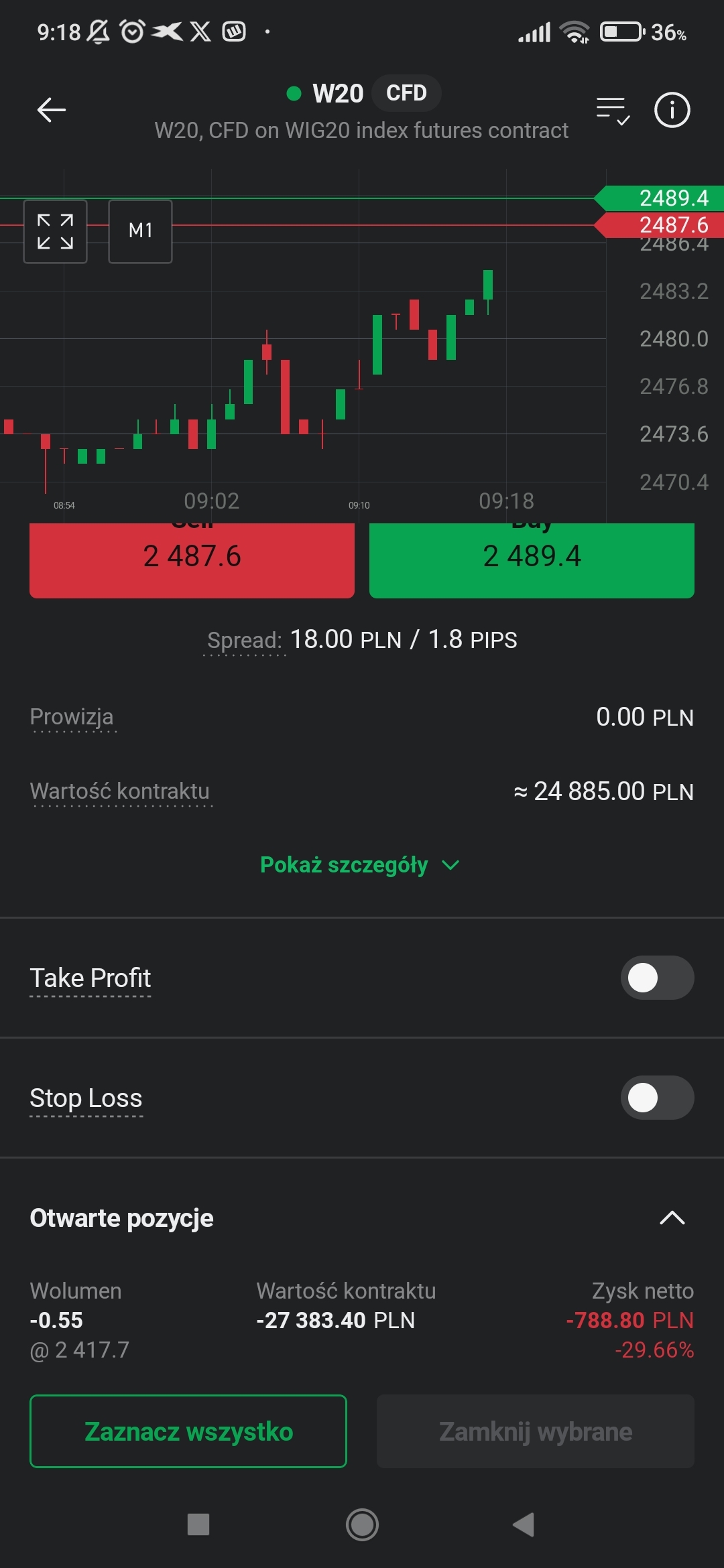Expand Pokaż szczegóły details
Viewport: 724px width, 1568px height.
pos(360,865)
